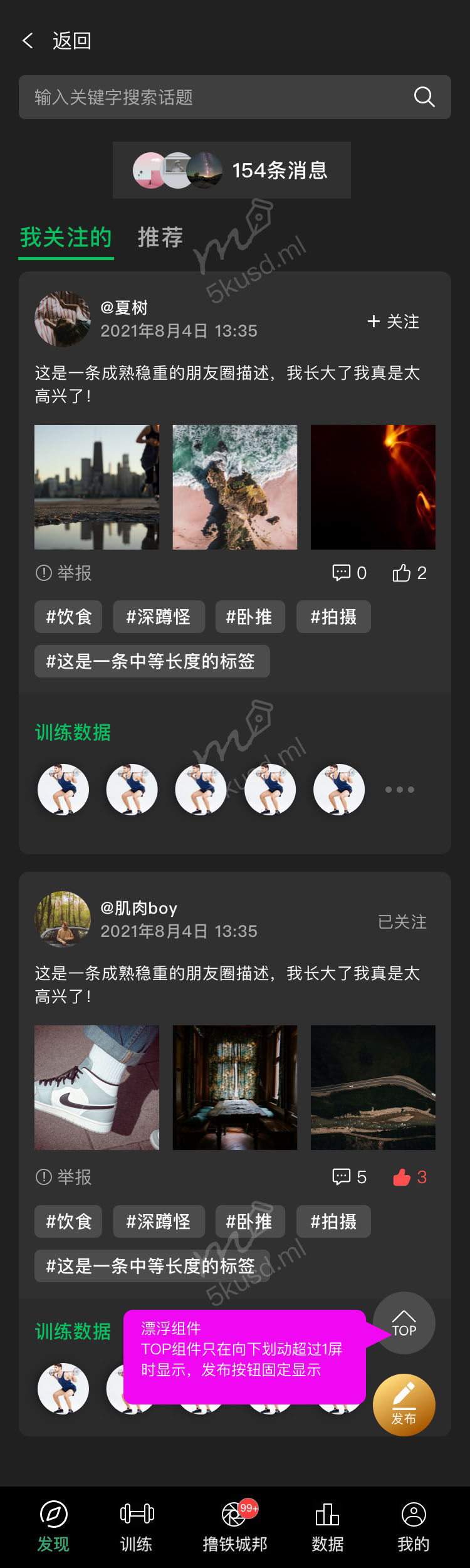Like 夏树's post
This screenshot has height=1568, width=470.
coord(409,573)
